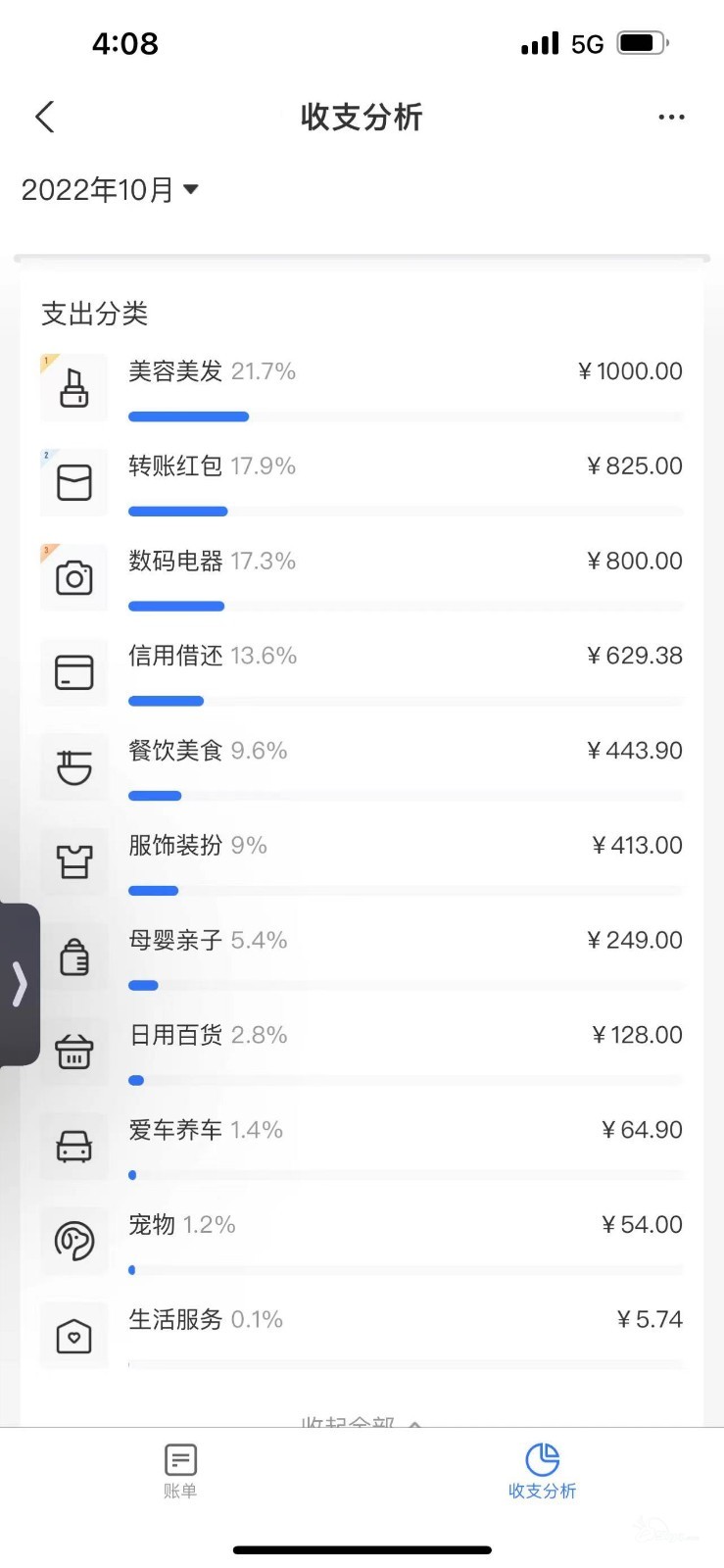
Task: Open the 母婴亲子 category
Action: click(362, 959)
